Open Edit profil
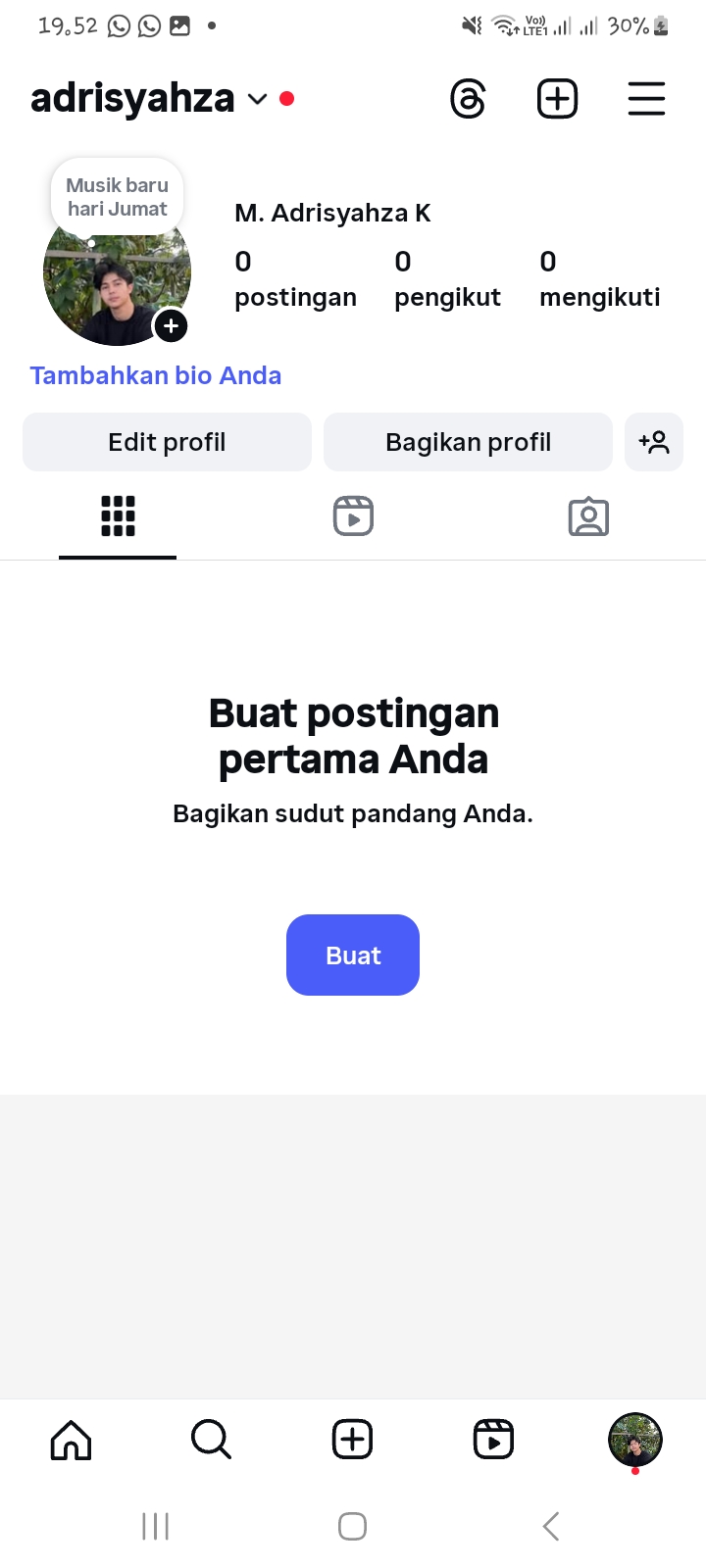Viewport: 706px width, 1568px height. (167, 442)
